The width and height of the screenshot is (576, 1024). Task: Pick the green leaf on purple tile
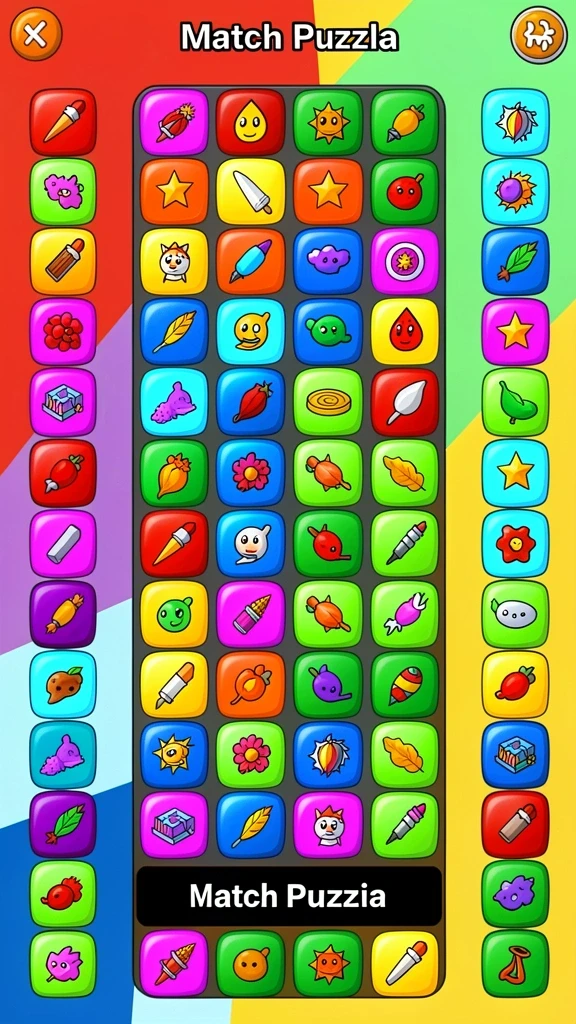(63, 824)
